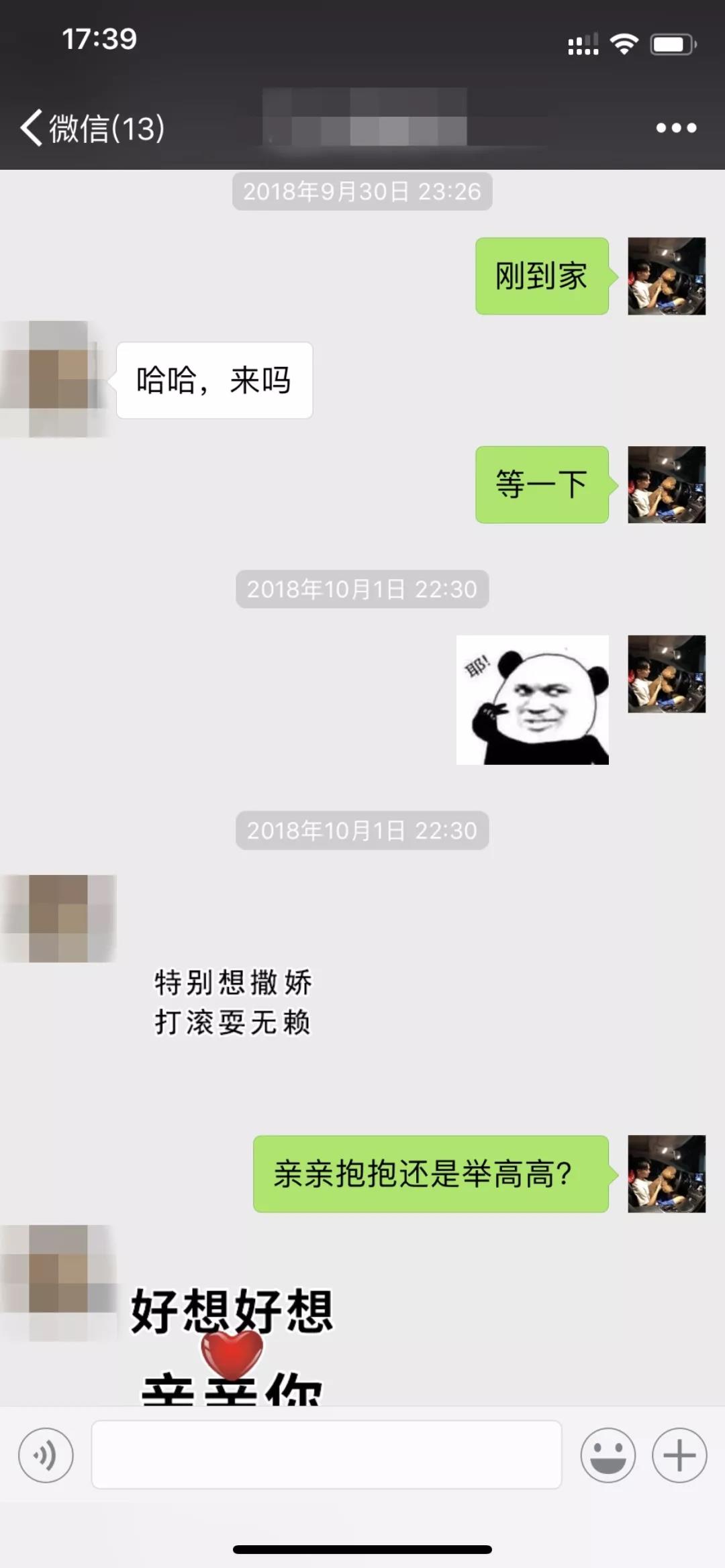This screenshot has height=1568, width=725.
Task: Open my avatar beside 刚到家 message
Action: point(666,276)
